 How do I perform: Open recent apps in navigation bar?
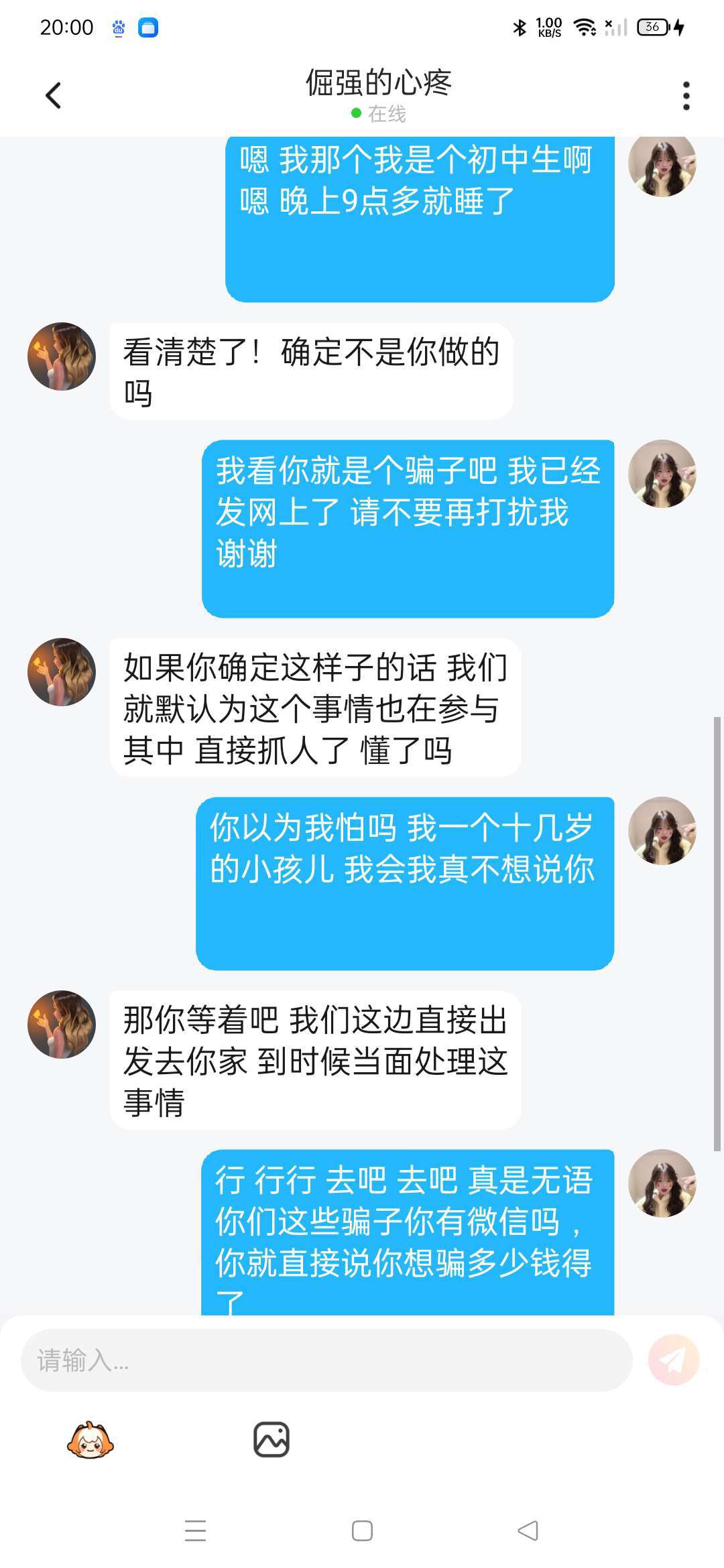(x=195, y=1530)
